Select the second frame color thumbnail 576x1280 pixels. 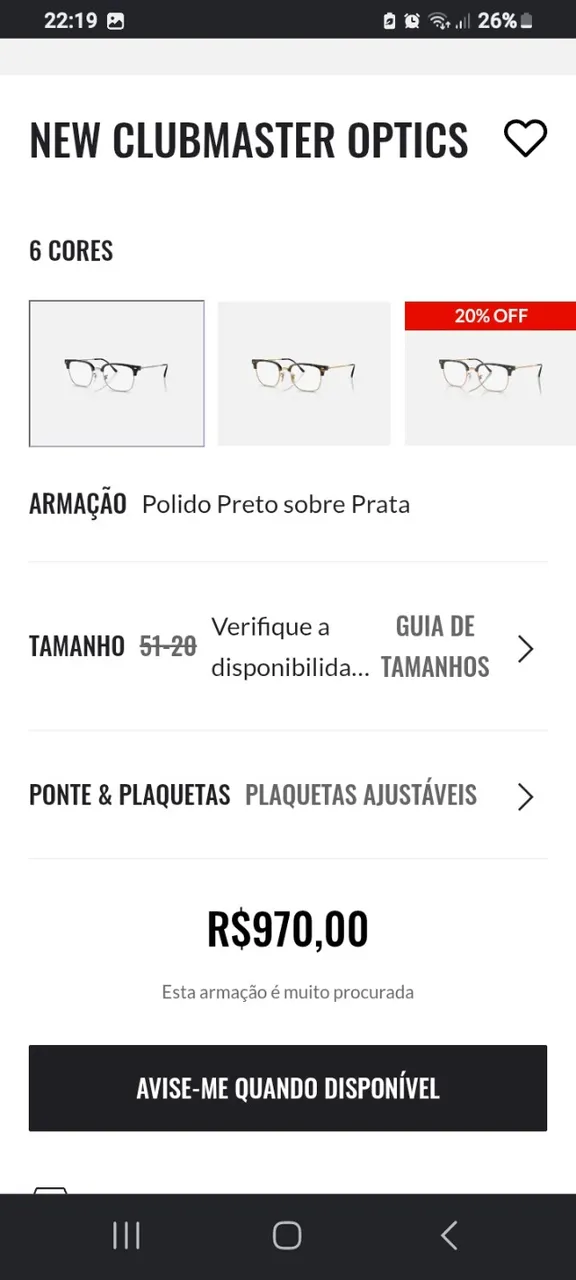coord(304,373)
